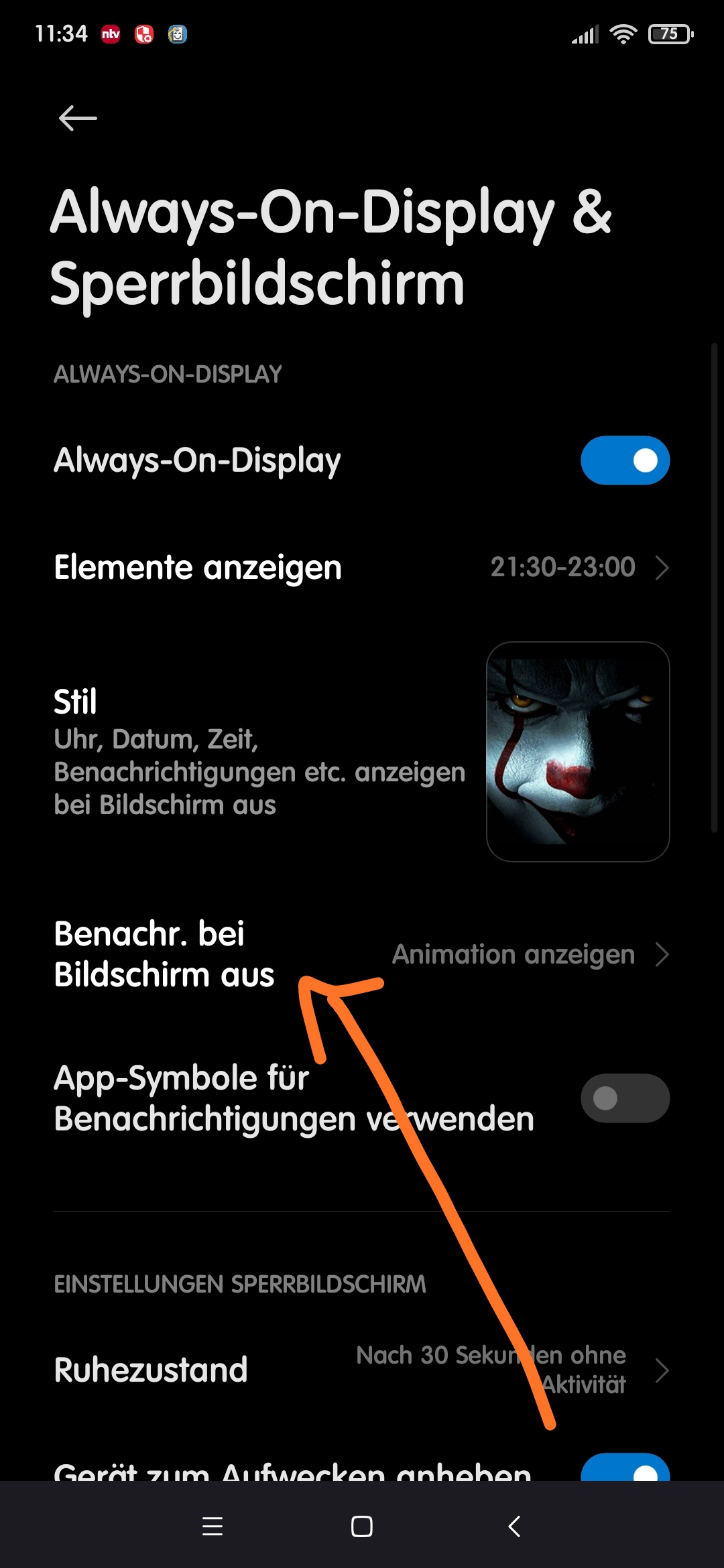724x1568 pixels.
Task: Go back using the top arrow
Action: coord(78,119)
